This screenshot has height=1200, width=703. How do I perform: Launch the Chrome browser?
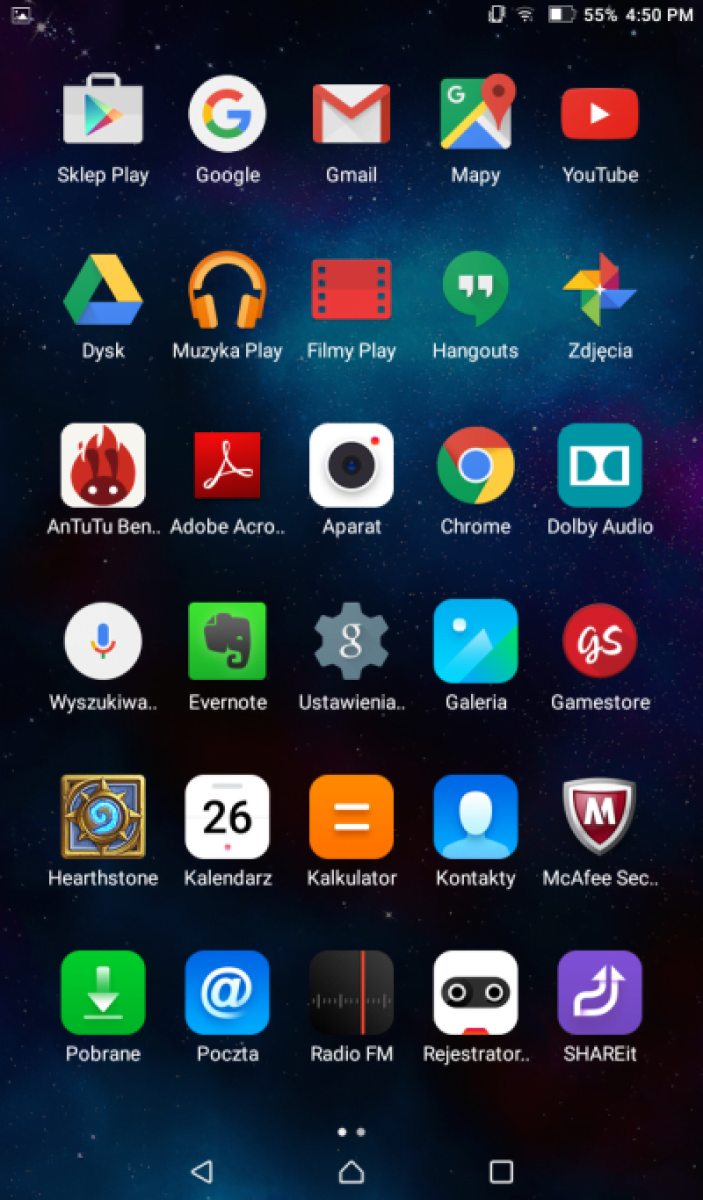476,465
